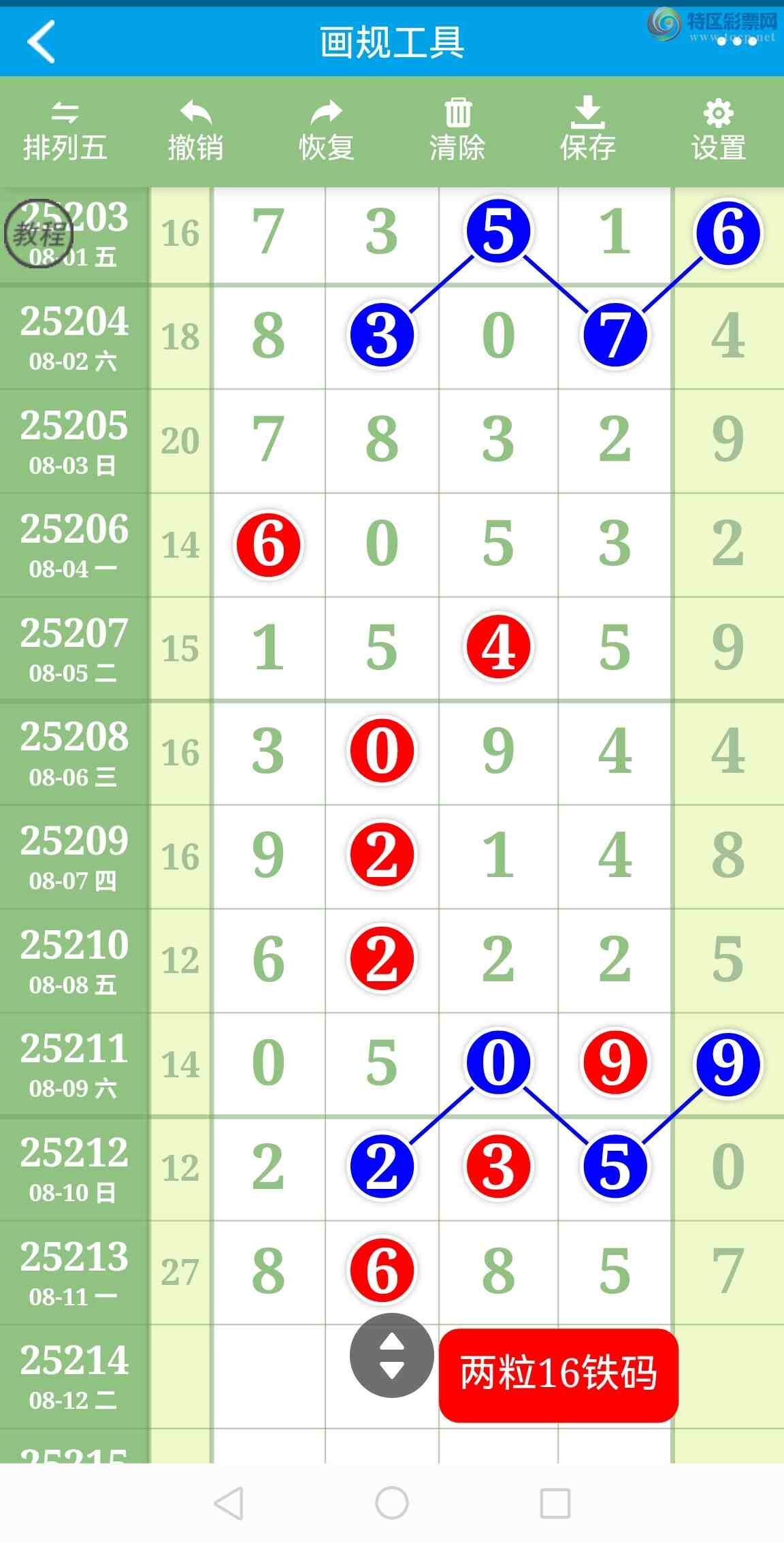Redo the action with 恢复
This screenshot has height=1543, width=784.
(x=327, y=131)
